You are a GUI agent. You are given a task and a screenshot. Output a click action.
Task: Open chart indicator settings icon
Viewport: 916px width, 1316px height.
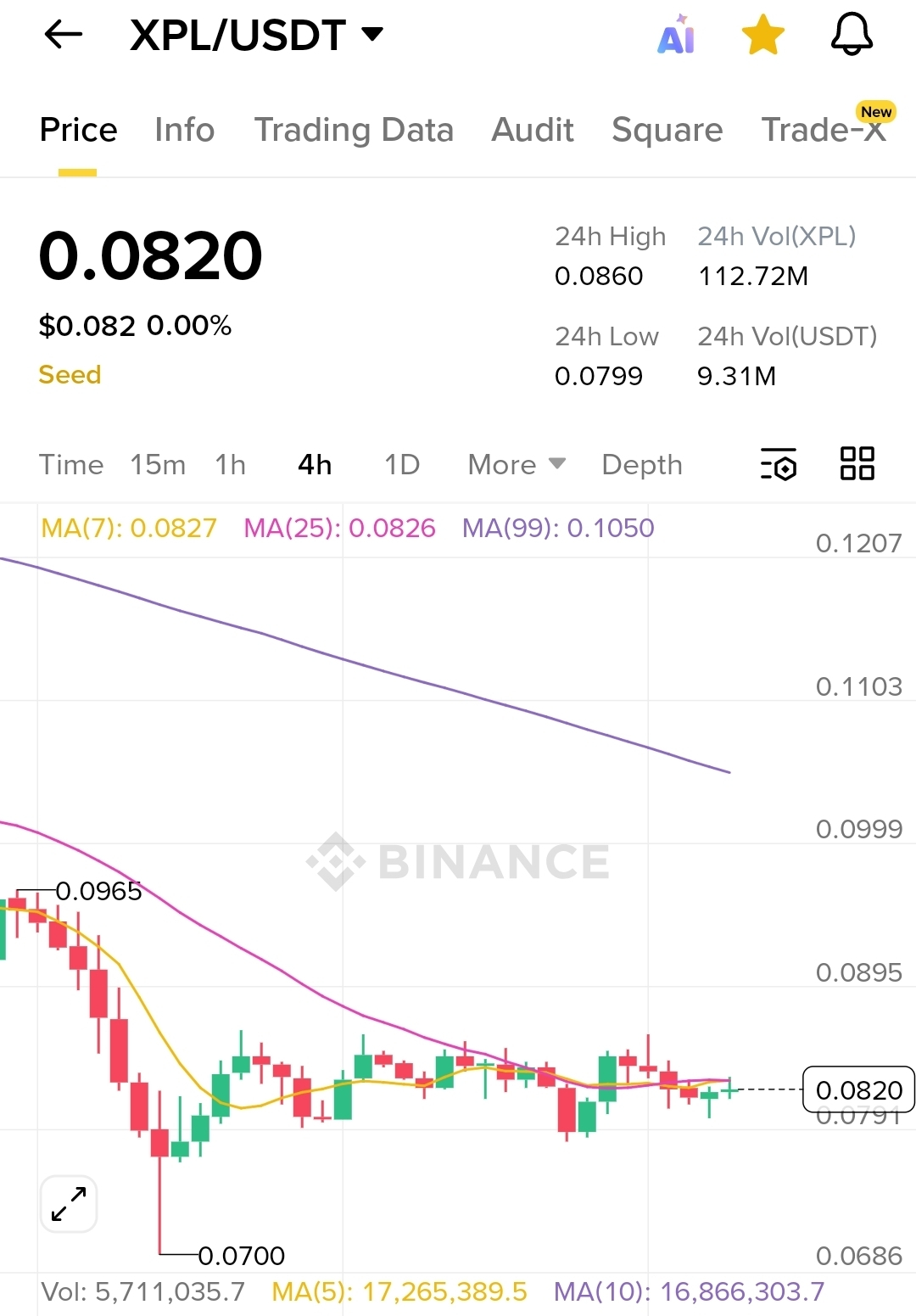tap(779, 464)
